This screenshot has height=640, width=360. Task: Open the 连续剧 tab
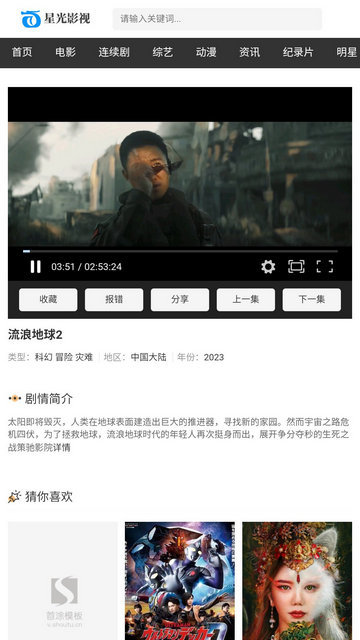(x=114, y=53)
